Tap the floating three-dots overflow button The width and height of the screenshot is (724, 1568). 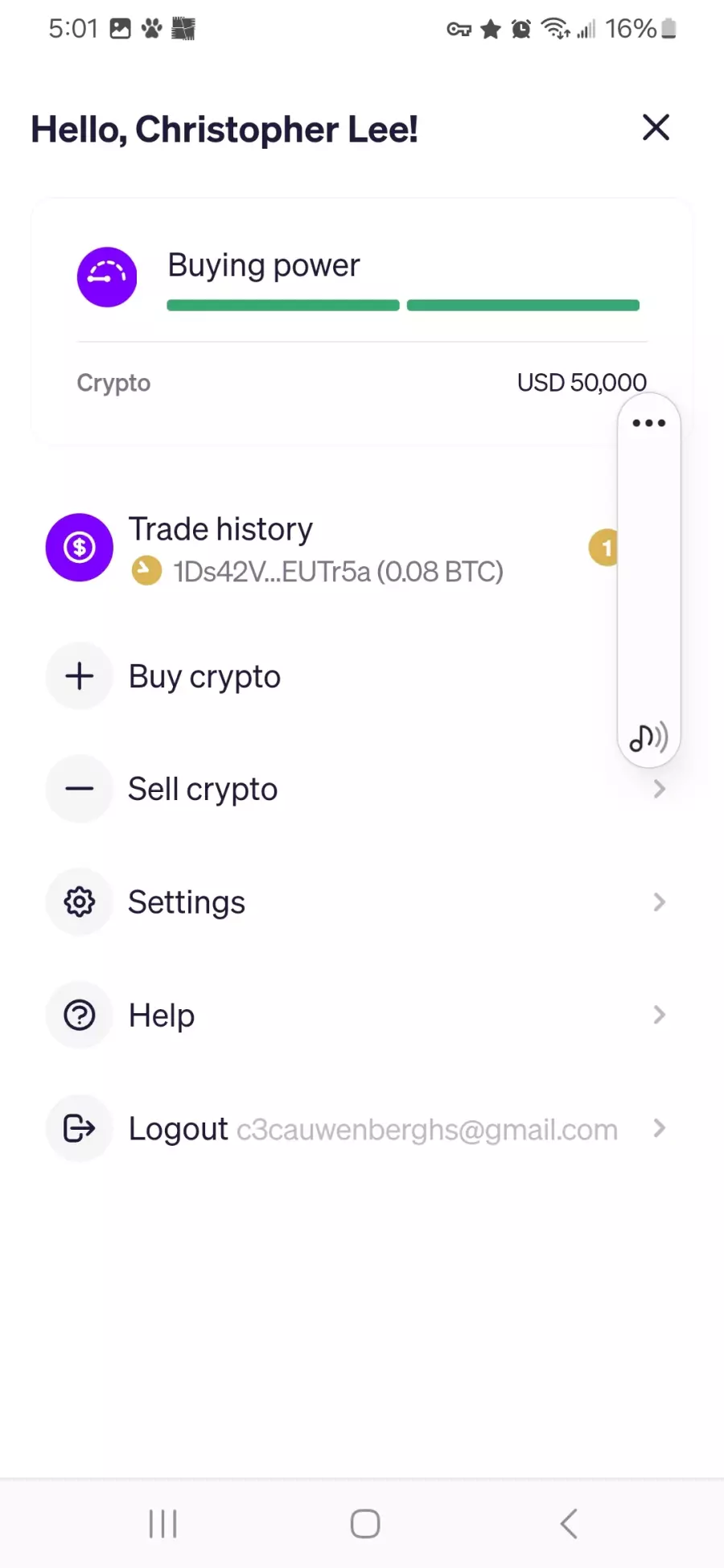648,423
